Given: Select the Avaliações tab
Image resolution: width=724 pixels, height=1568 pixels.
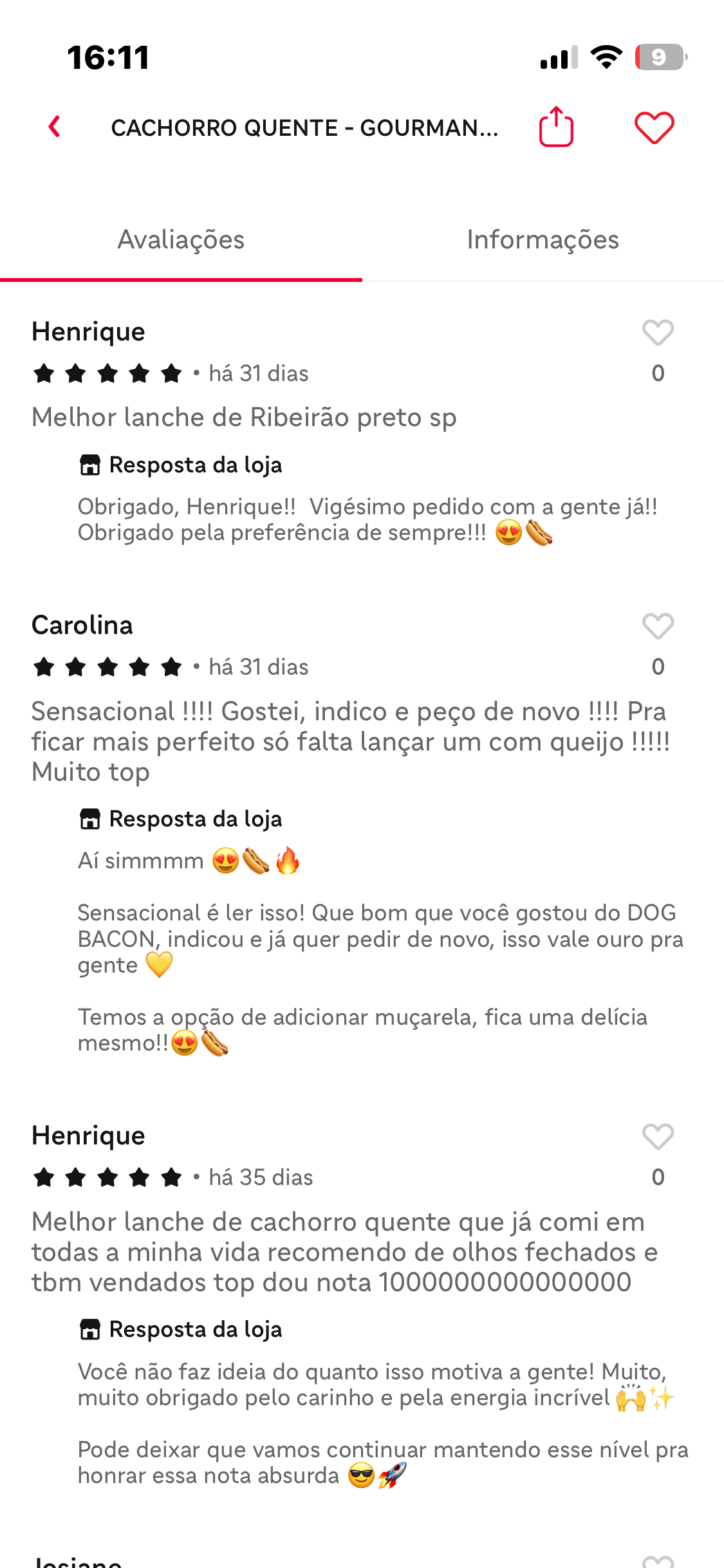Looking at the screenshot, I should 181,240.
